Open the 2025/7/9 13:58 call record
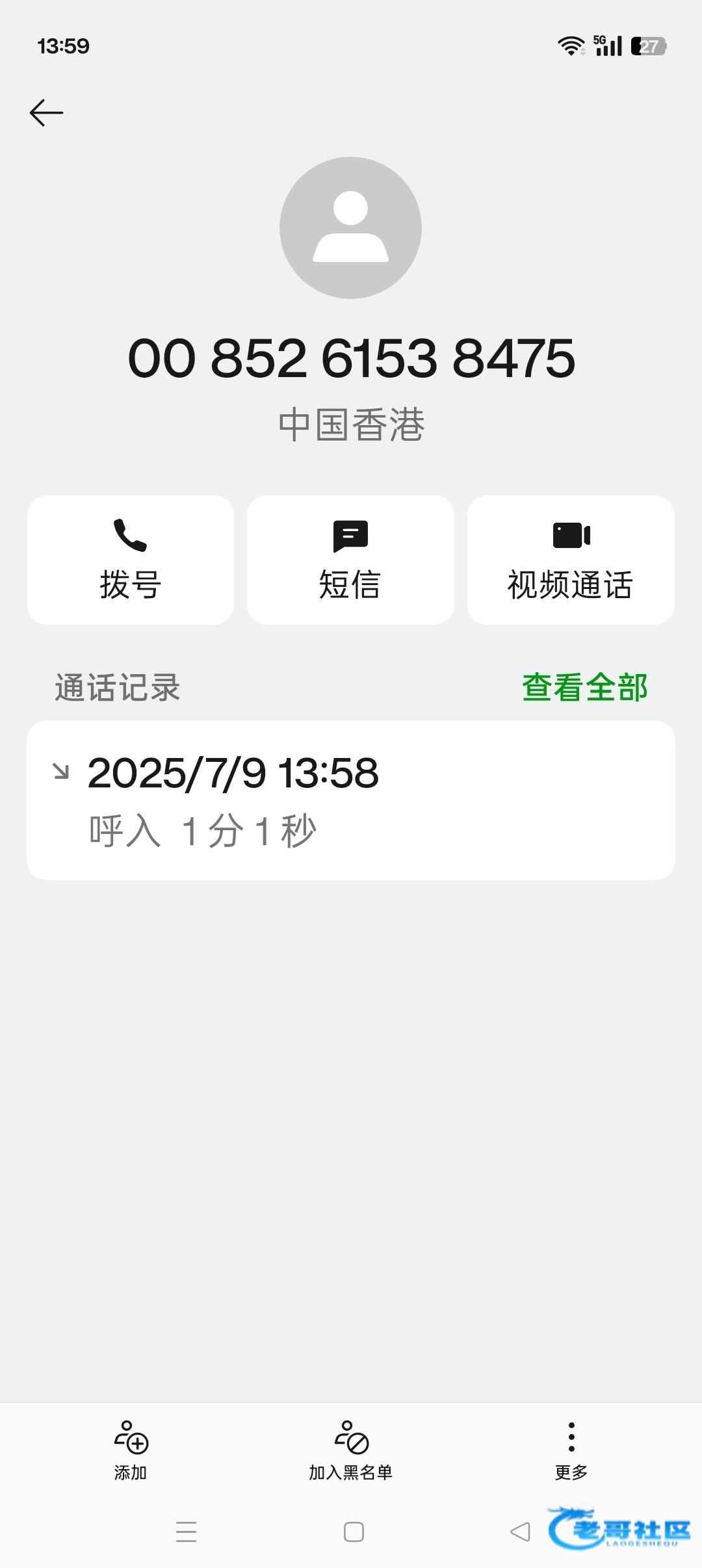This screenshot has height=1568, width=702. coord(350,800)
